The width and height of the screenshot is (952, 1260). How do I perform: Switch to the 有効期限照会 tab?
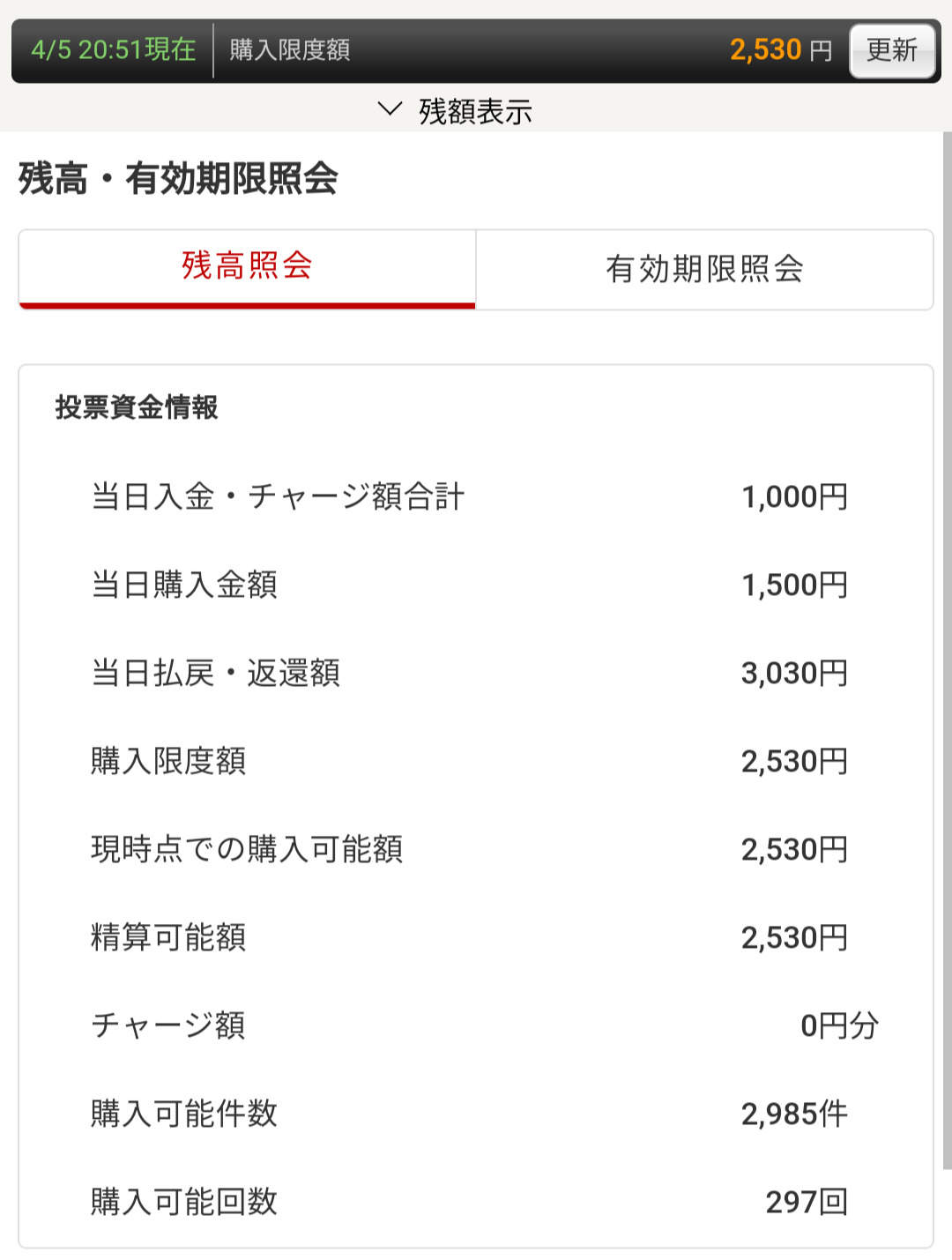point(705,270)
